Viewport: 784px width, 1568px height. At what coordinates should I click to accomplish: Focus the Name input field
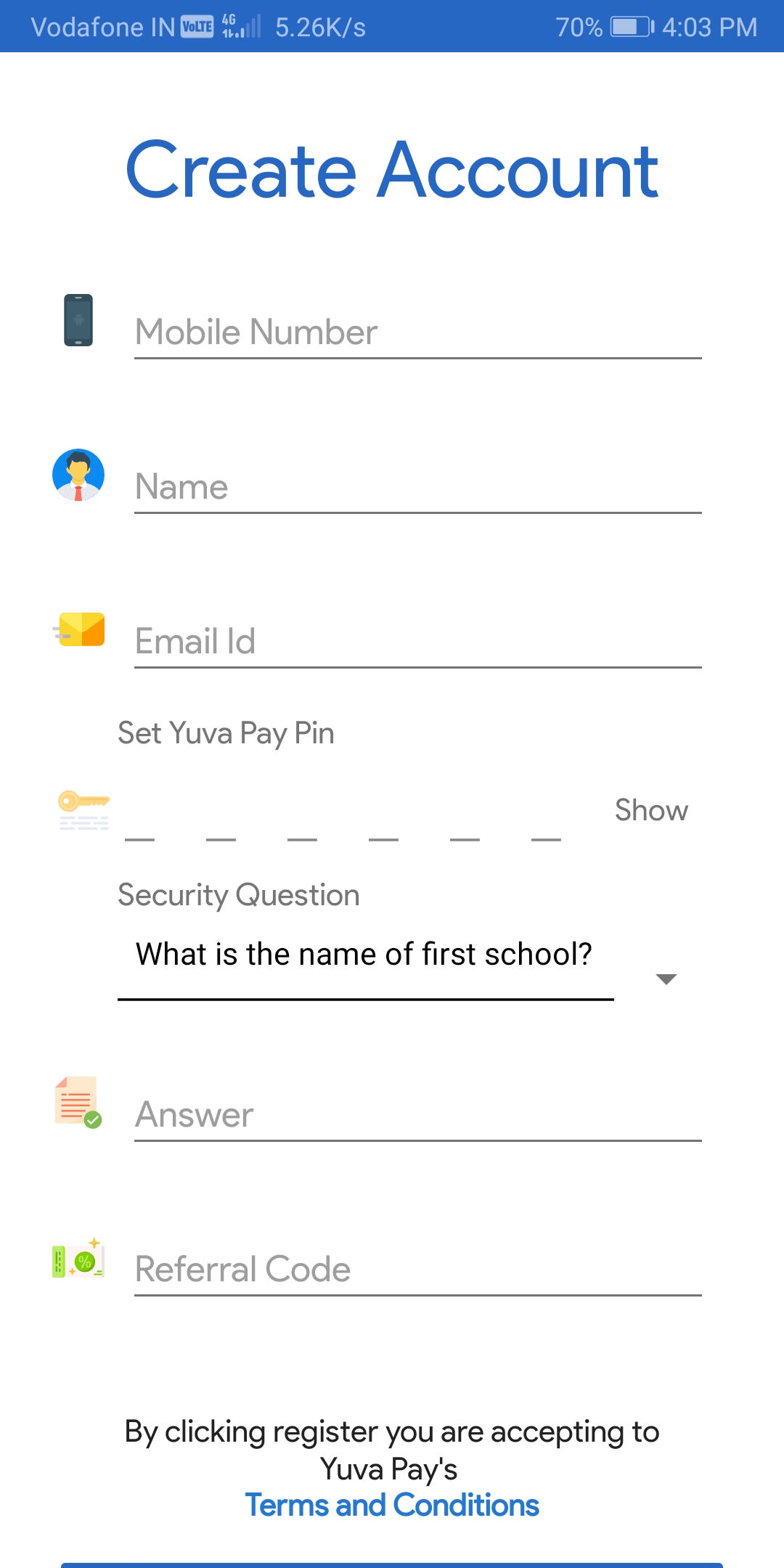pos(417,487)
